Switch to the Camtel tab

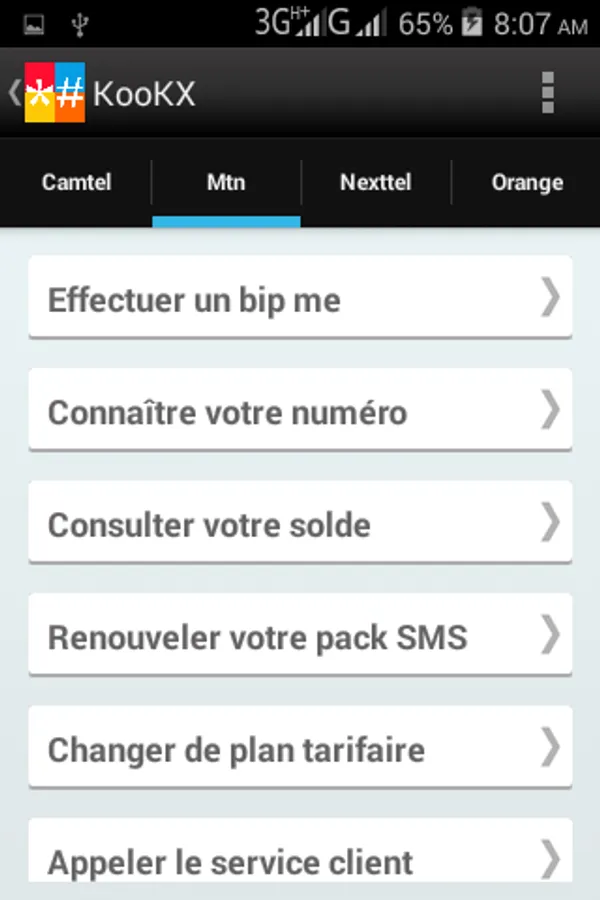(76, 183)
